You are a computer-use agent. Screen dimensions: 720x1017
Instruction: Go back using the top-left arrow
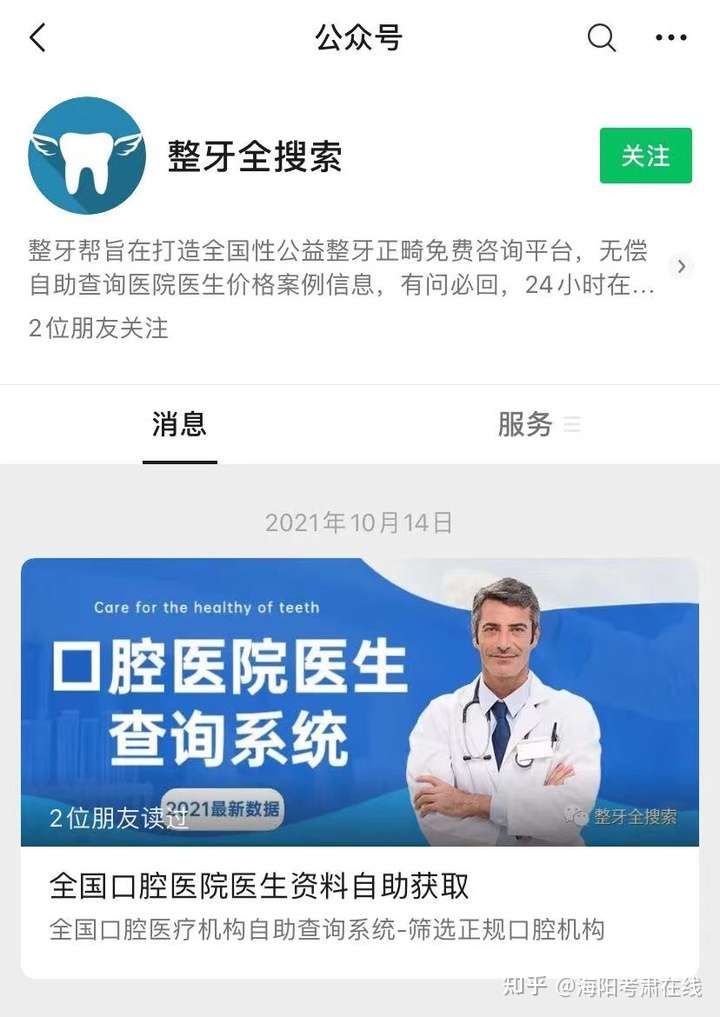pos(38,39)
